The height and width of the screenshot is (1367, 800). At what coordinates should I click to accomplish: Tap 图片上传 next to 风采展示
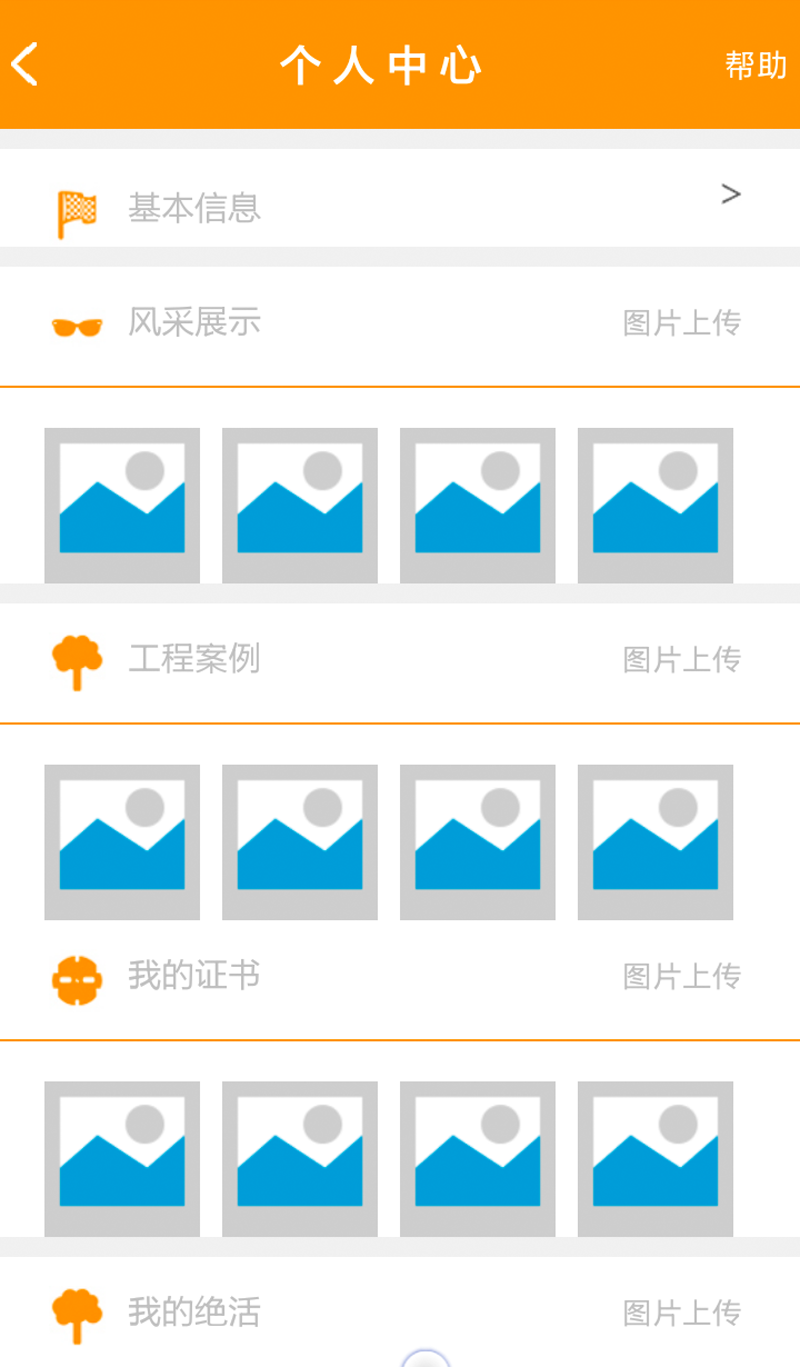[x=681, y=323]
